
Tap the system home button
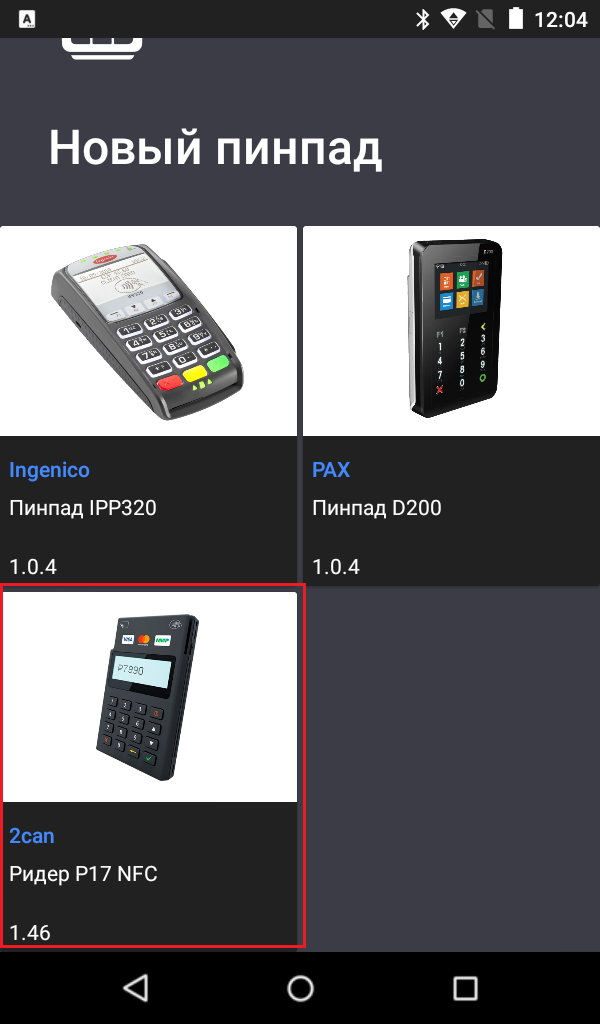click(x=300, y=988)
